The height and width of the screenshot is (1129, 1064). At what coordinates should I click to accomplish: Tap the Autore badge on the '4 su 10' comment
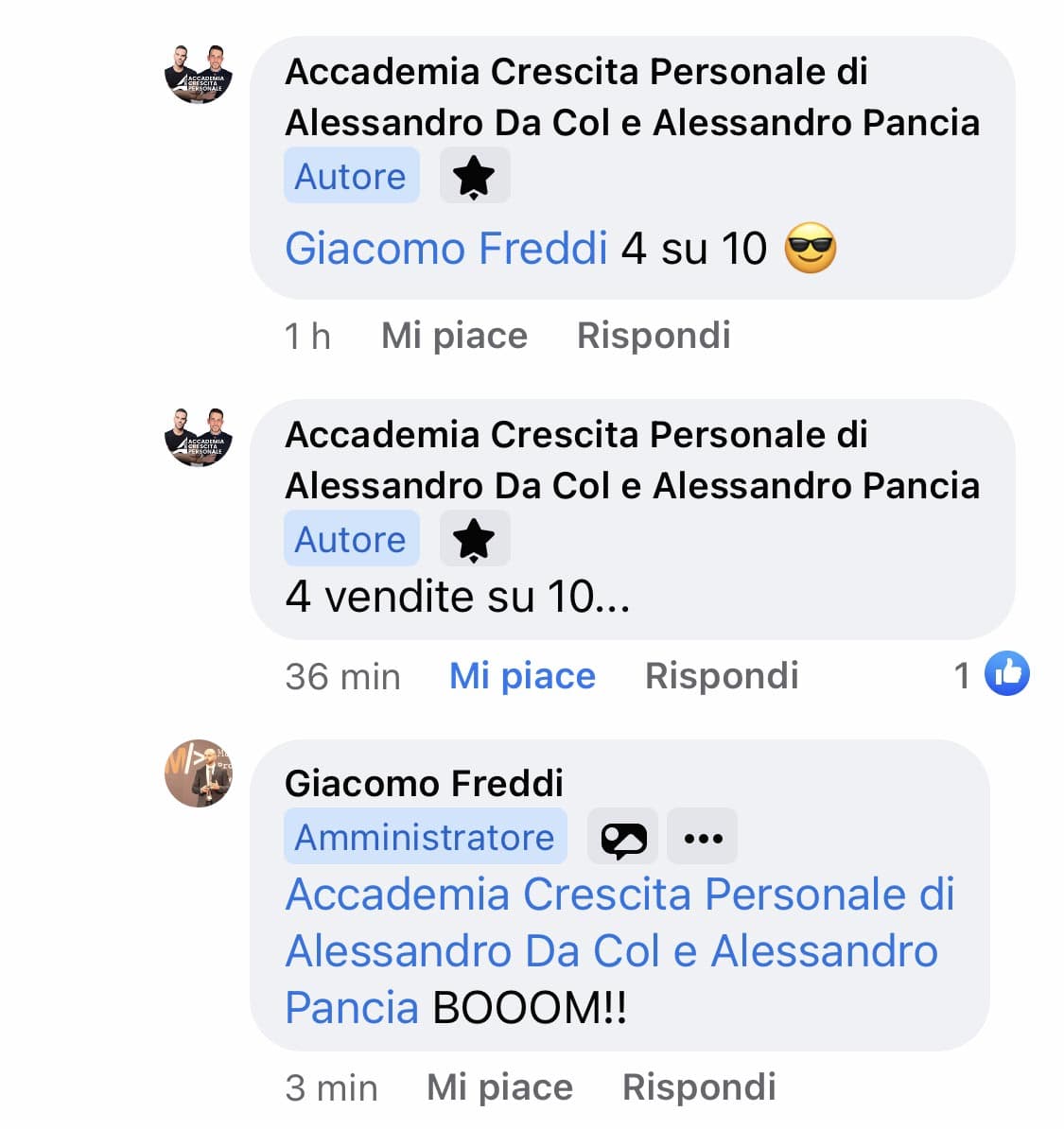(x=351, y=176)
